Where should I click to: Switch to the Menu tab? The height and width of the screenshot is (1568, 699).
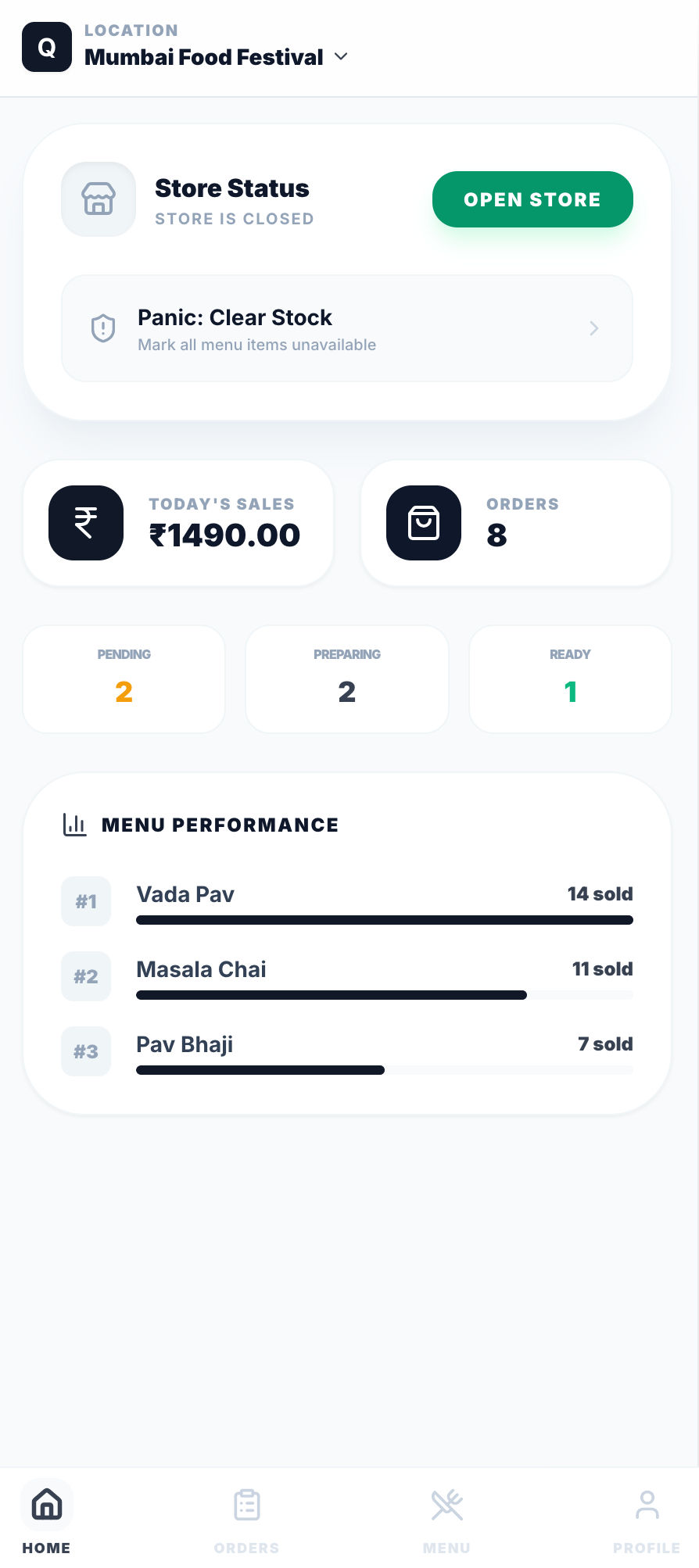[447, 1516]
